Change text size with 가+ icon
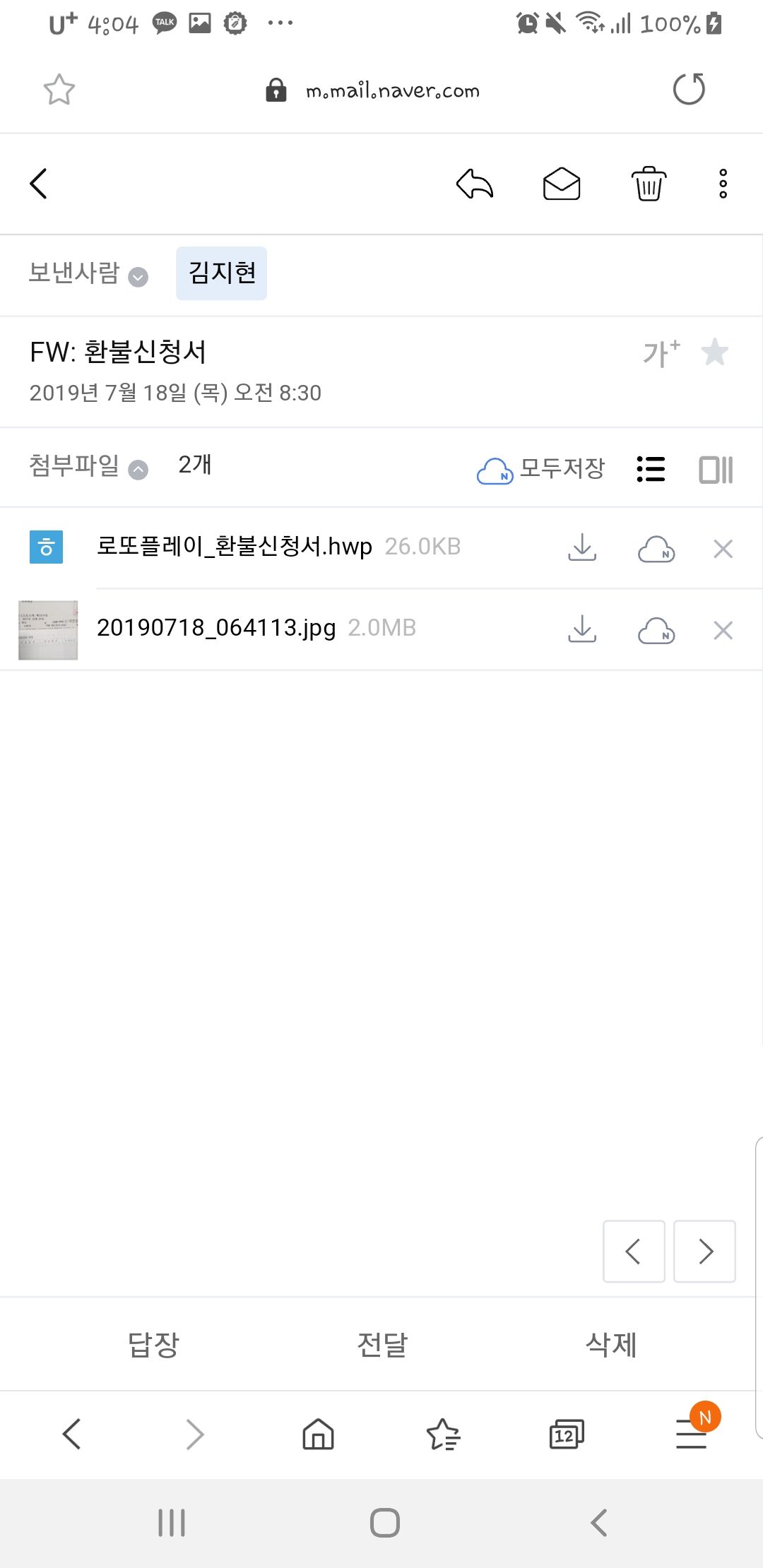This screenshot has width=763, height=1568. click(x=661, y=352)
